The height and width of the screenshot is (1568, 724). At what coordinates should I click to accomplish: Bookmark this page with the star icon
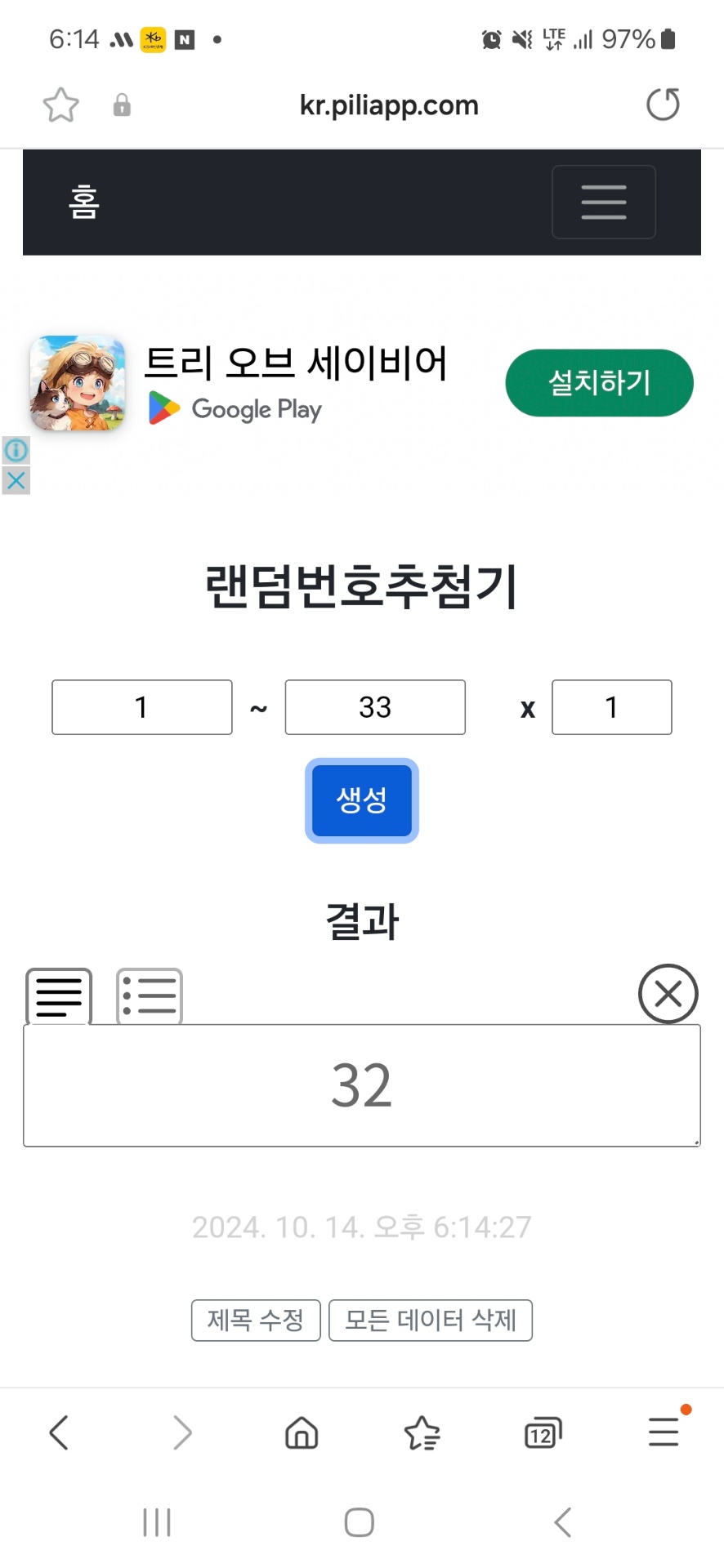click(61, 105)
